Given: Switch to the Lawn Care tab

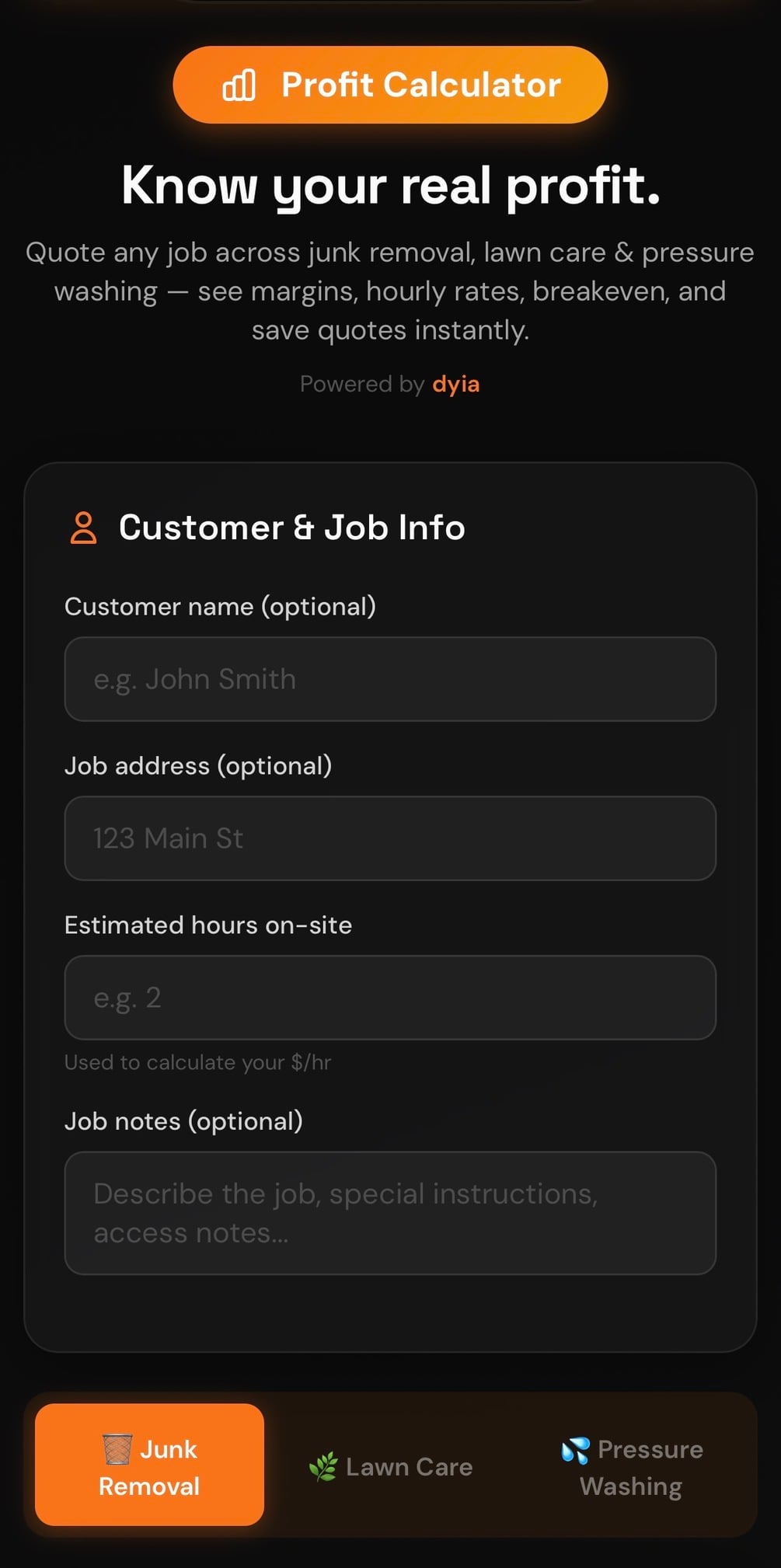Looking at the screenshot, I should (x=391, y=1466).
